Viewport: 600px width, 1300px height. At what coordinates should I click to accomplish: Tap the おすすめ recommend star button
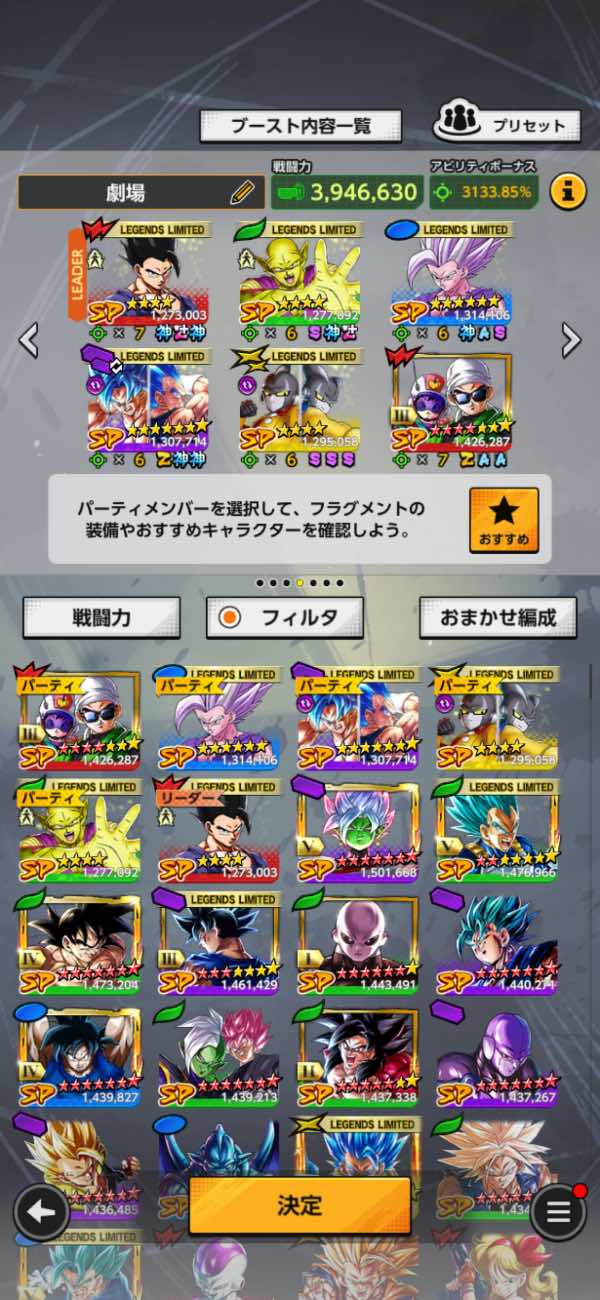coord(503,519)
